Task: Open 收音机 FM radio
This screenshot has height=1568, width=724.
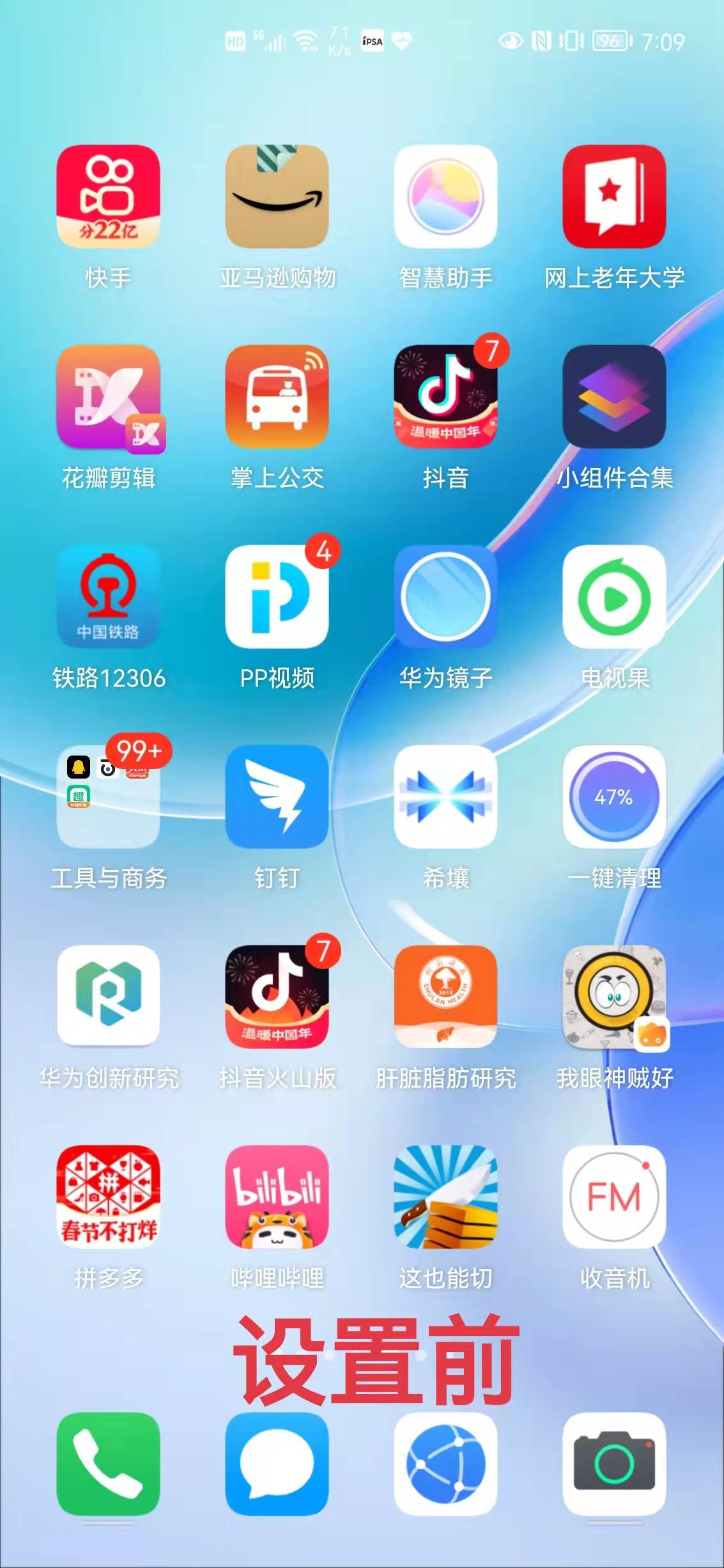Action: (x=614, y=1197)
